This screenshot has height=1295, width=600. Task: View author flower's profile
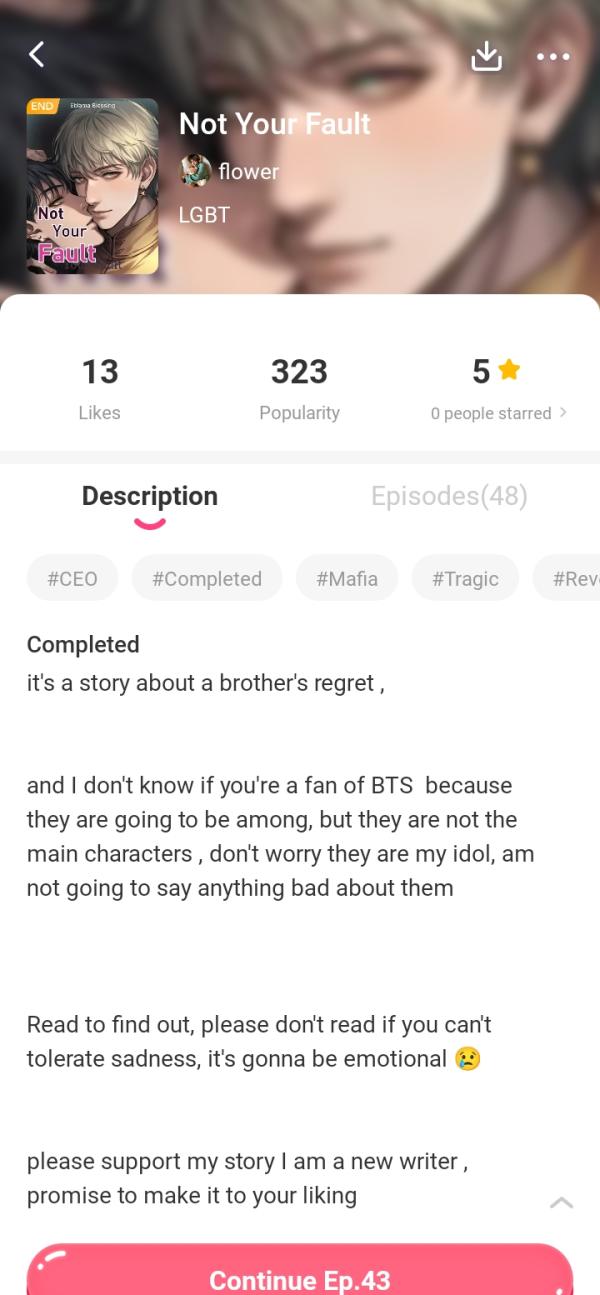point(230,172)
